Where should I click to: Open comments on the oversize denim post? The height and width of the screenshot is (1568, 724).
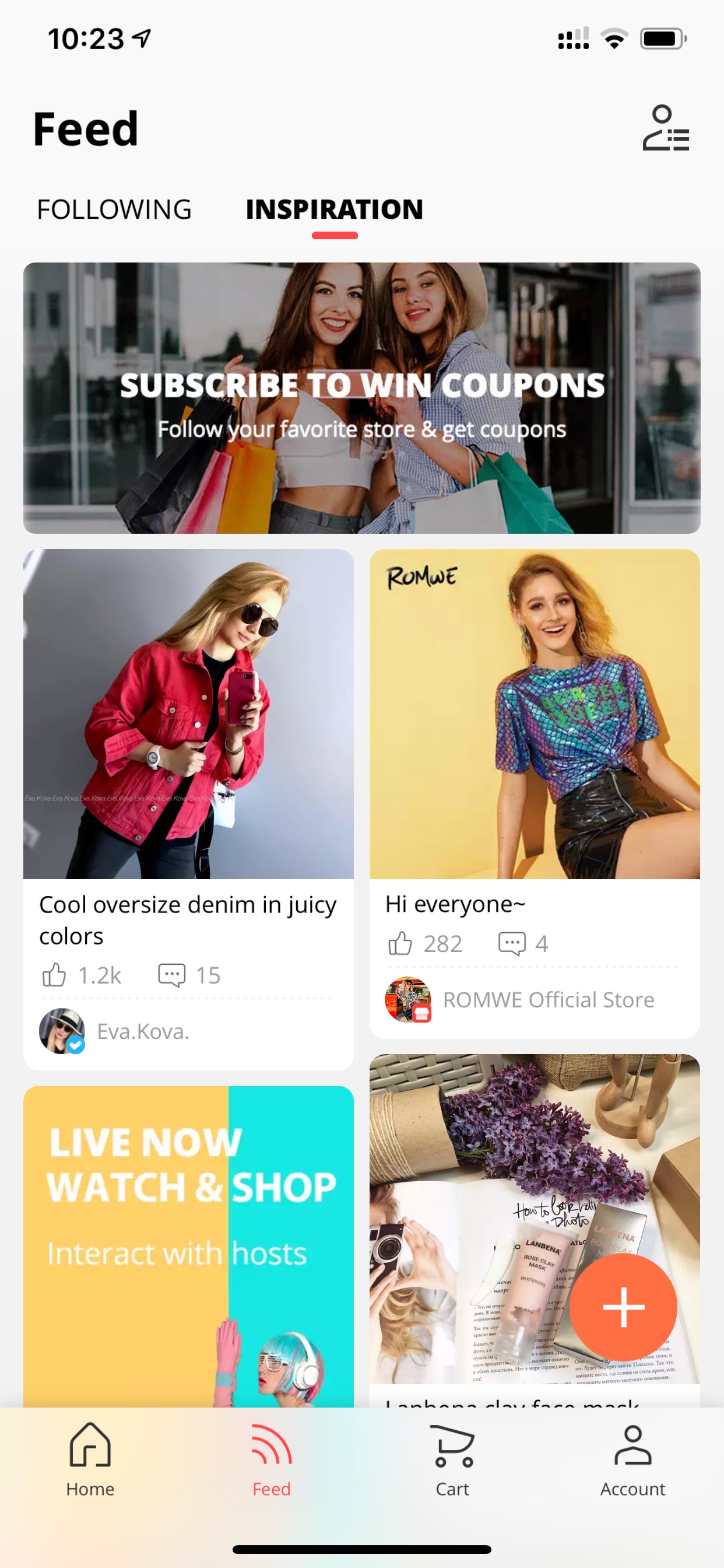coord(171,975)
